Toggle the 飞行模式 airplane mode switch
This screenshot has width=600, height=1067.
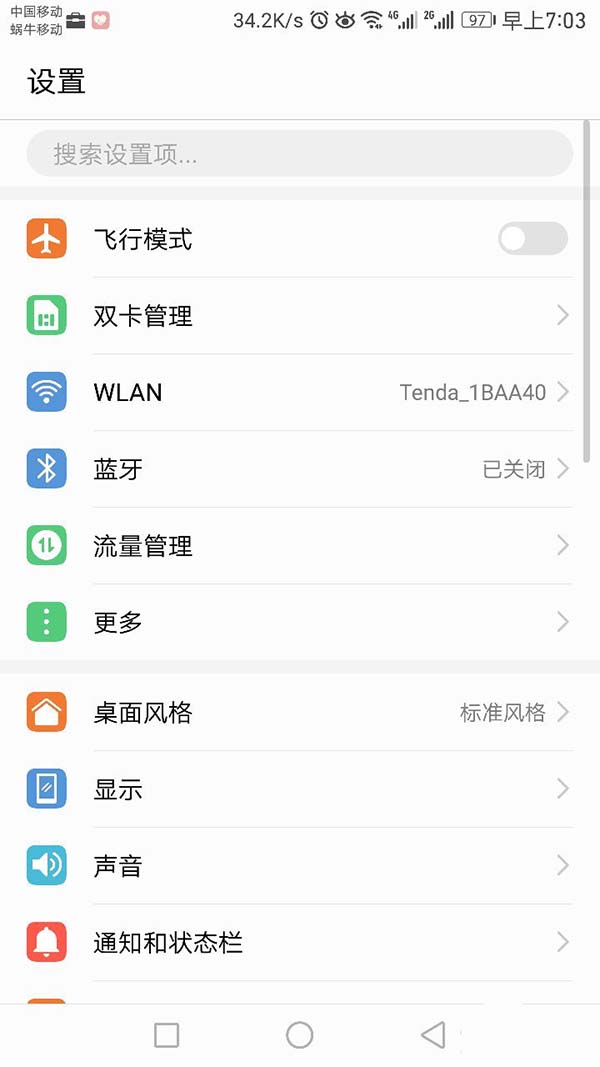532,239
